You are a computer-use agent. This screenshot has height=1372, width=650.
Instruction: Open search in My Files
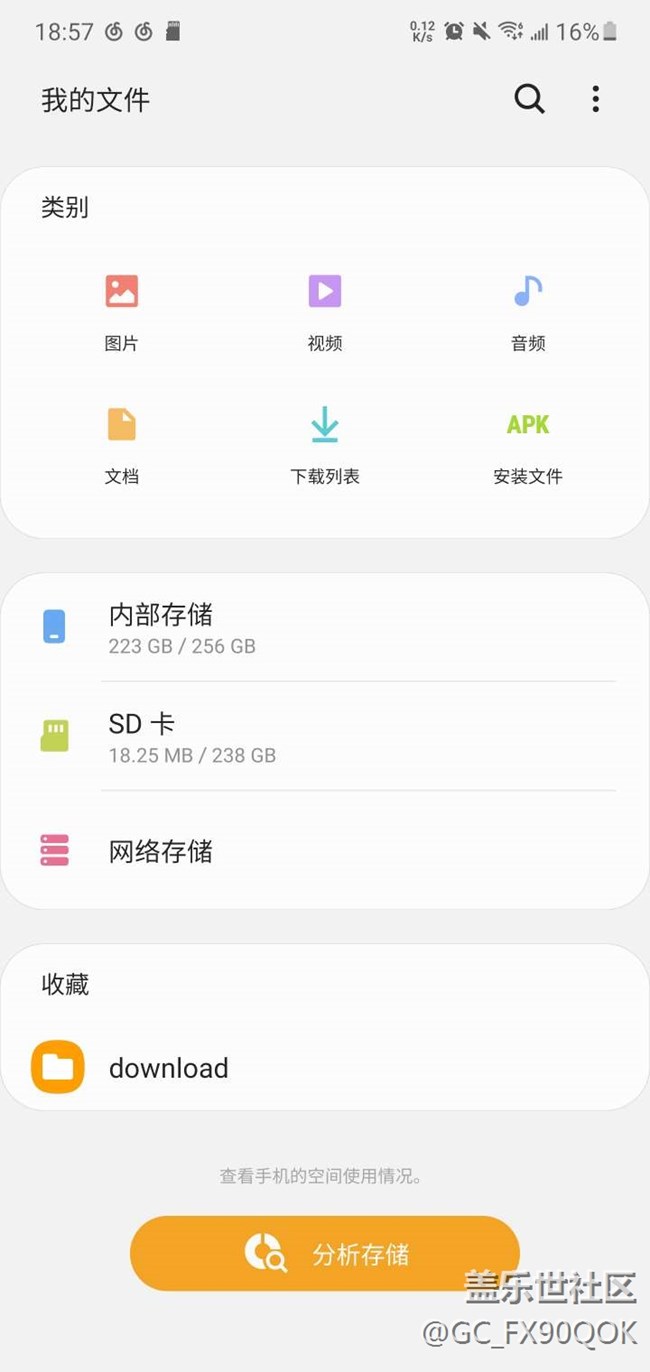[x=529, y=99]
